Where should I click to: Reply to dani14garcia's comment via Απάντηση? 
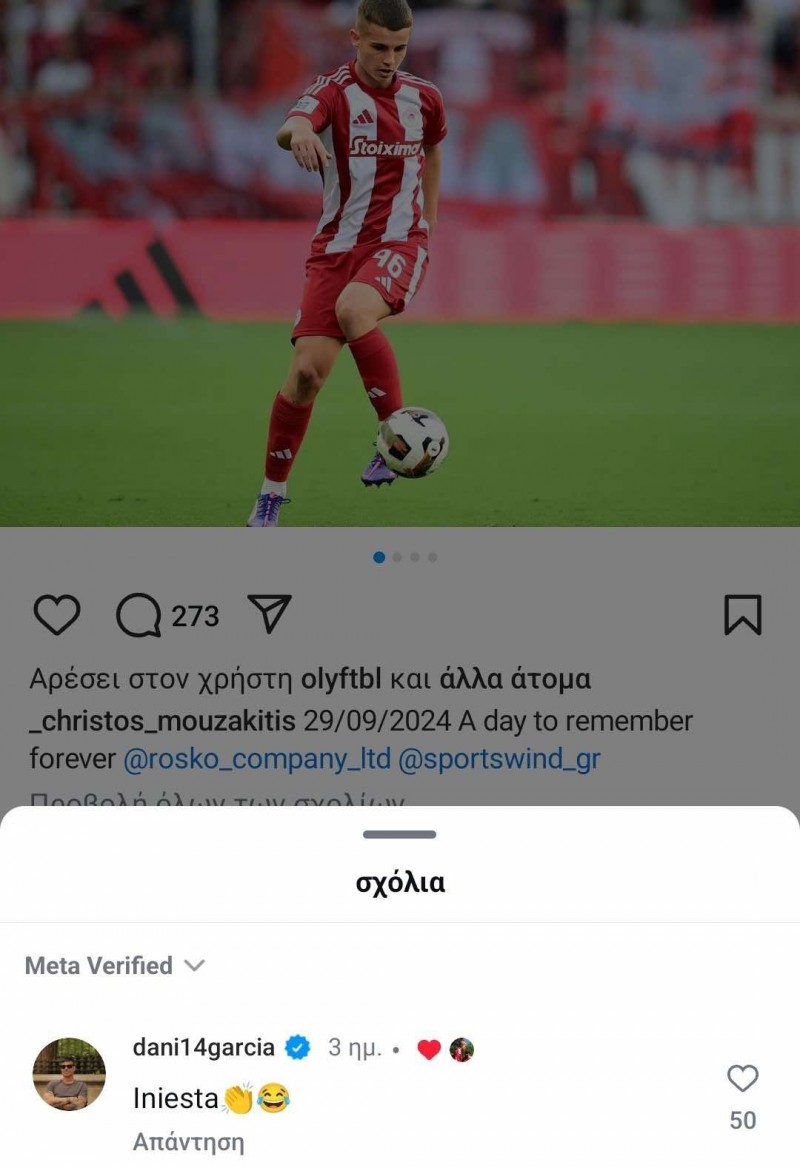click(188, 1142)
